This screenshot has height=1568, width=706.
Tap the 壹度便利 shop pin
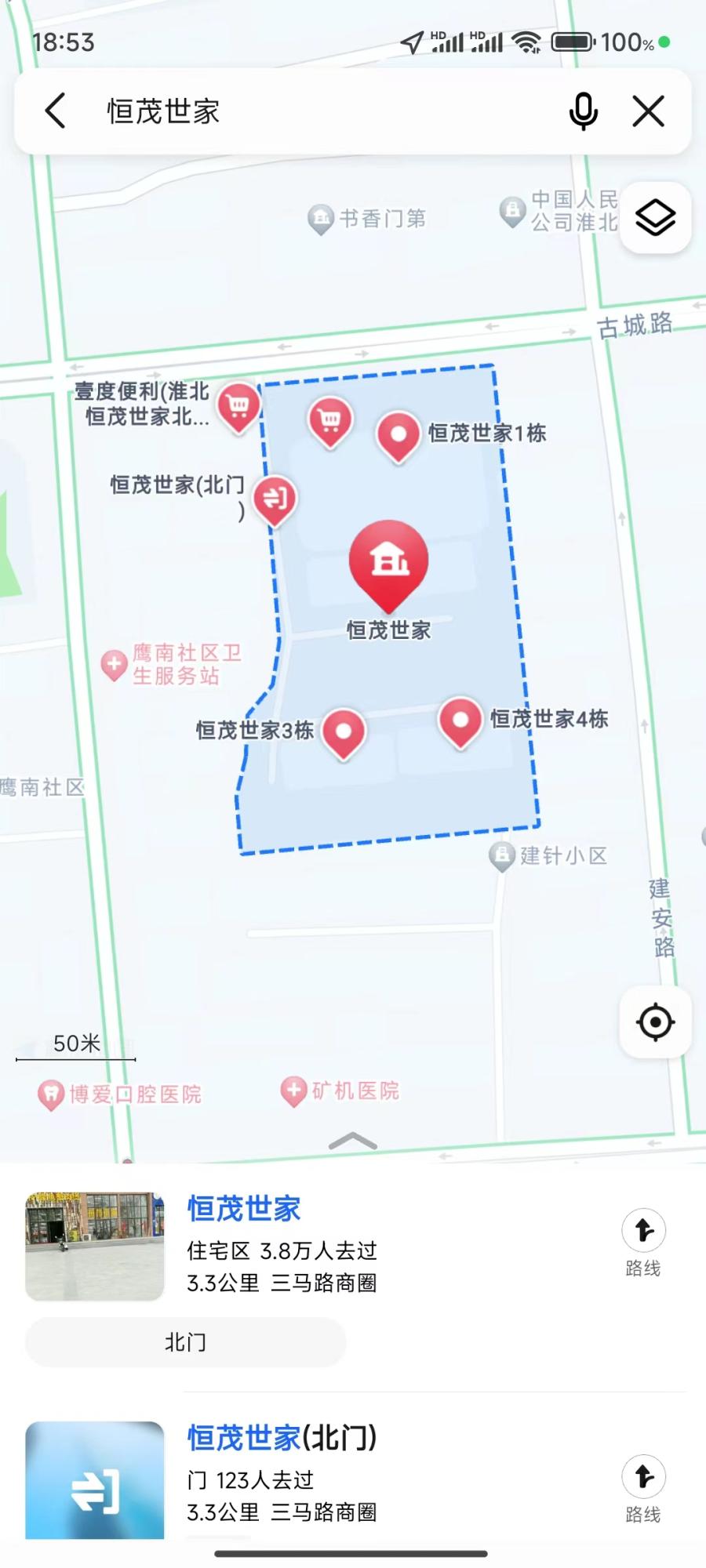tap(238, 405)
